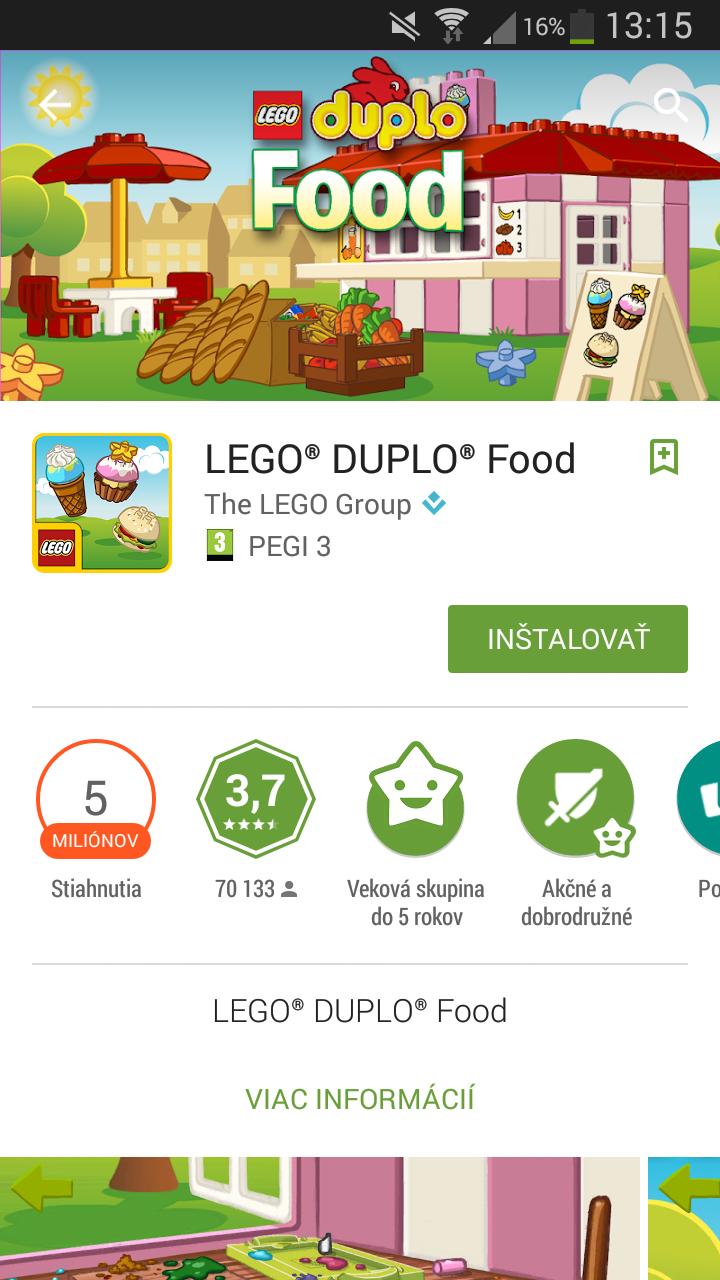Open search from the magnifier icon

670,104
